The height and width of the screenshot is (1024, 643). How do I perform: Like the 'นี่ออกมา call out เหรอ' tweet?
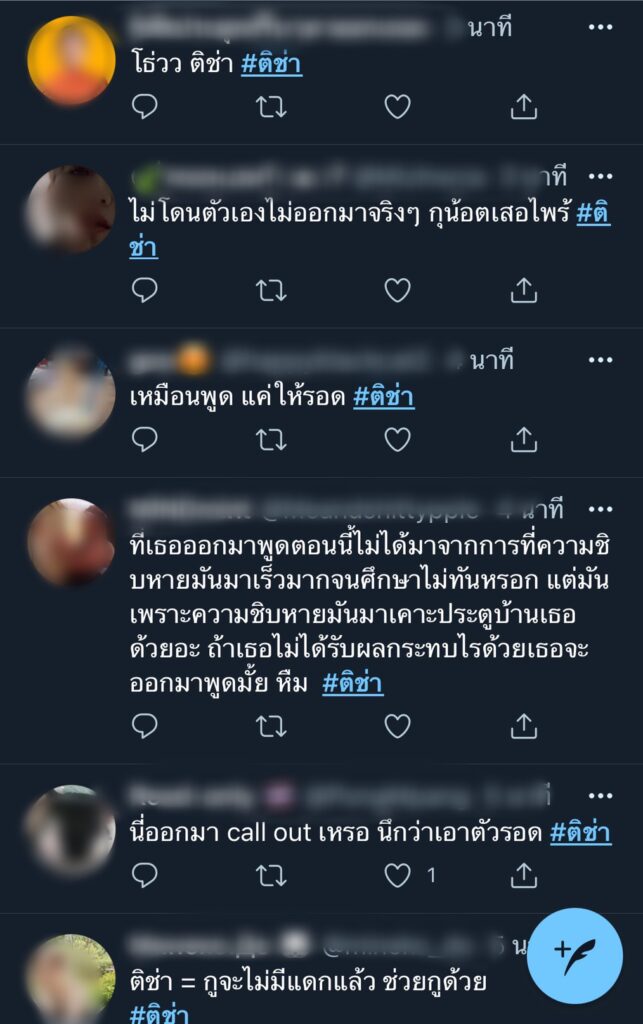pos(398,876)
